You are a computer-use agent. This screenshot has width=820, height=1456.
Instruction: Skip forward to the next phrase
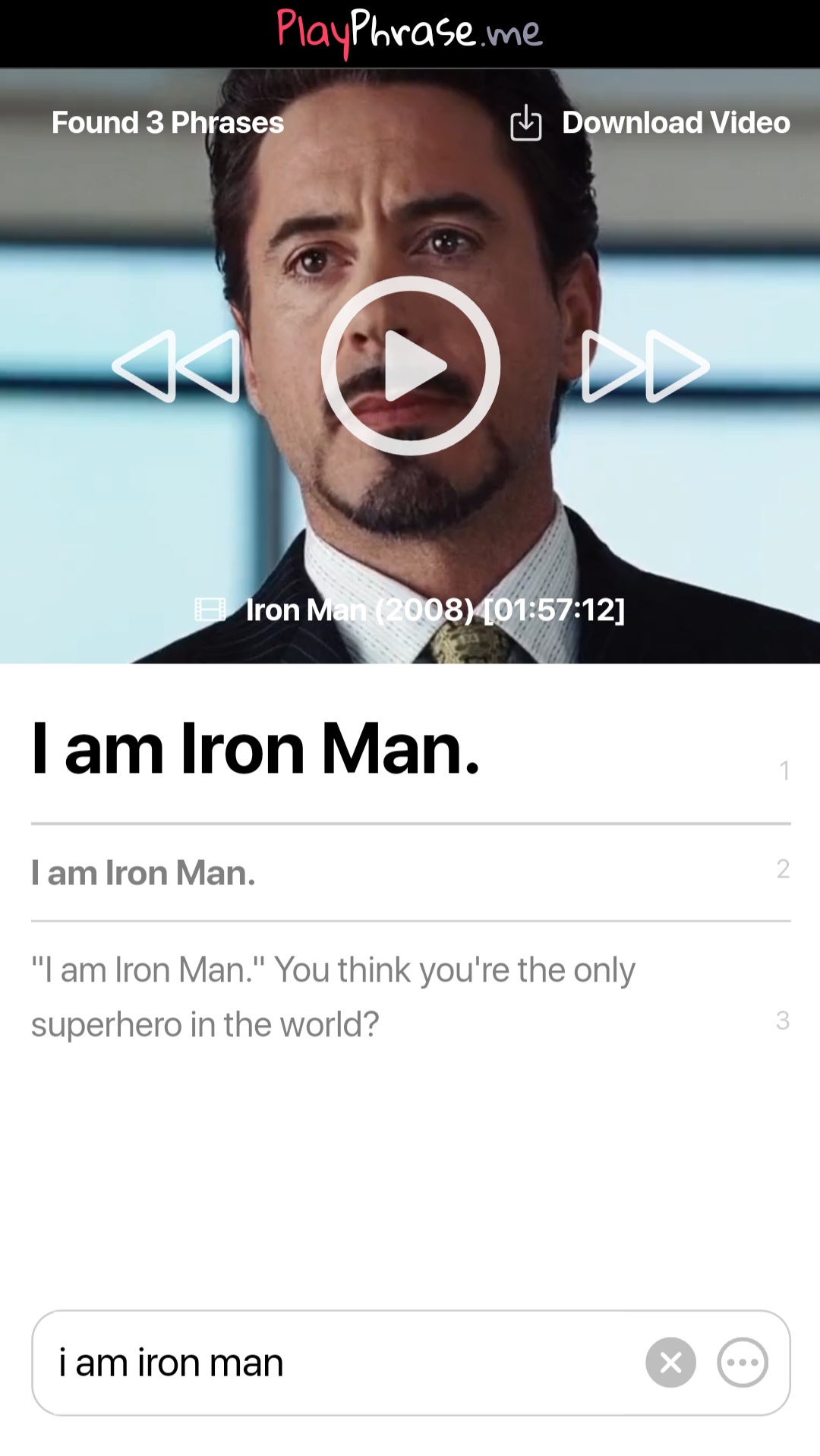pos(645,366)
